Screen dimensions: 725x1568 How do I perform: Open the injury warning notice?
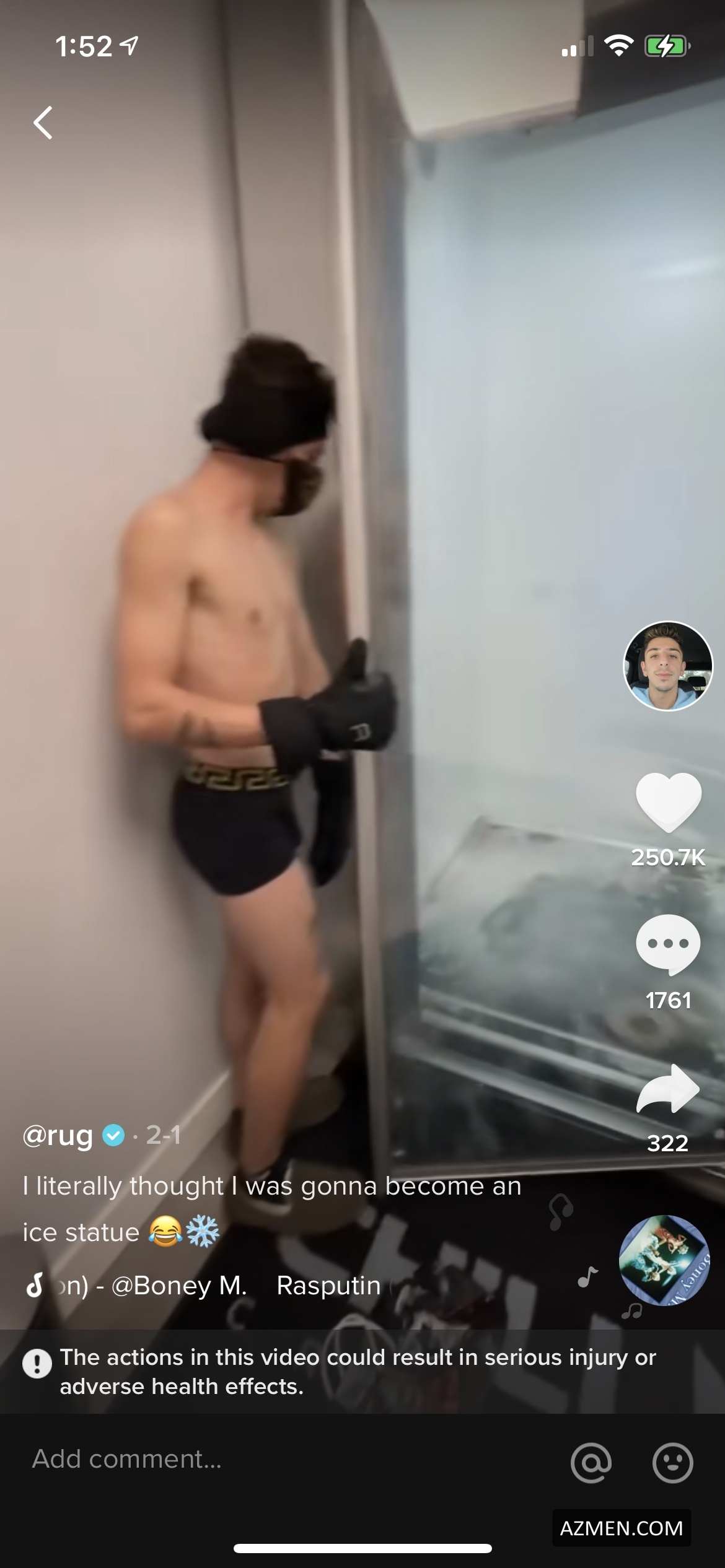click(347, 1372)
